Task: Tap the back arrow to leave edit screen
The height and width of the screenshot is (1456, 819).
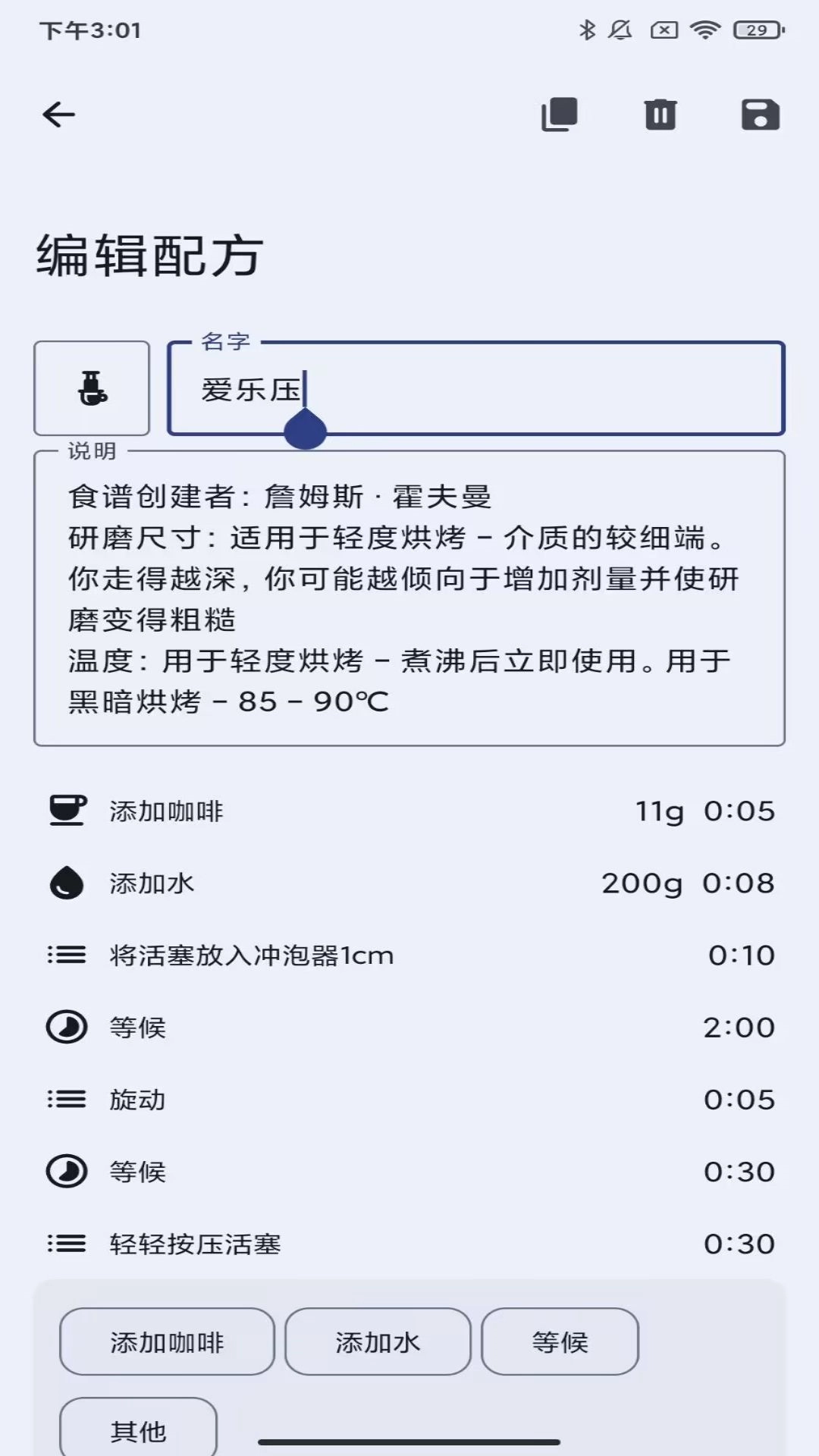Action: 57,114
